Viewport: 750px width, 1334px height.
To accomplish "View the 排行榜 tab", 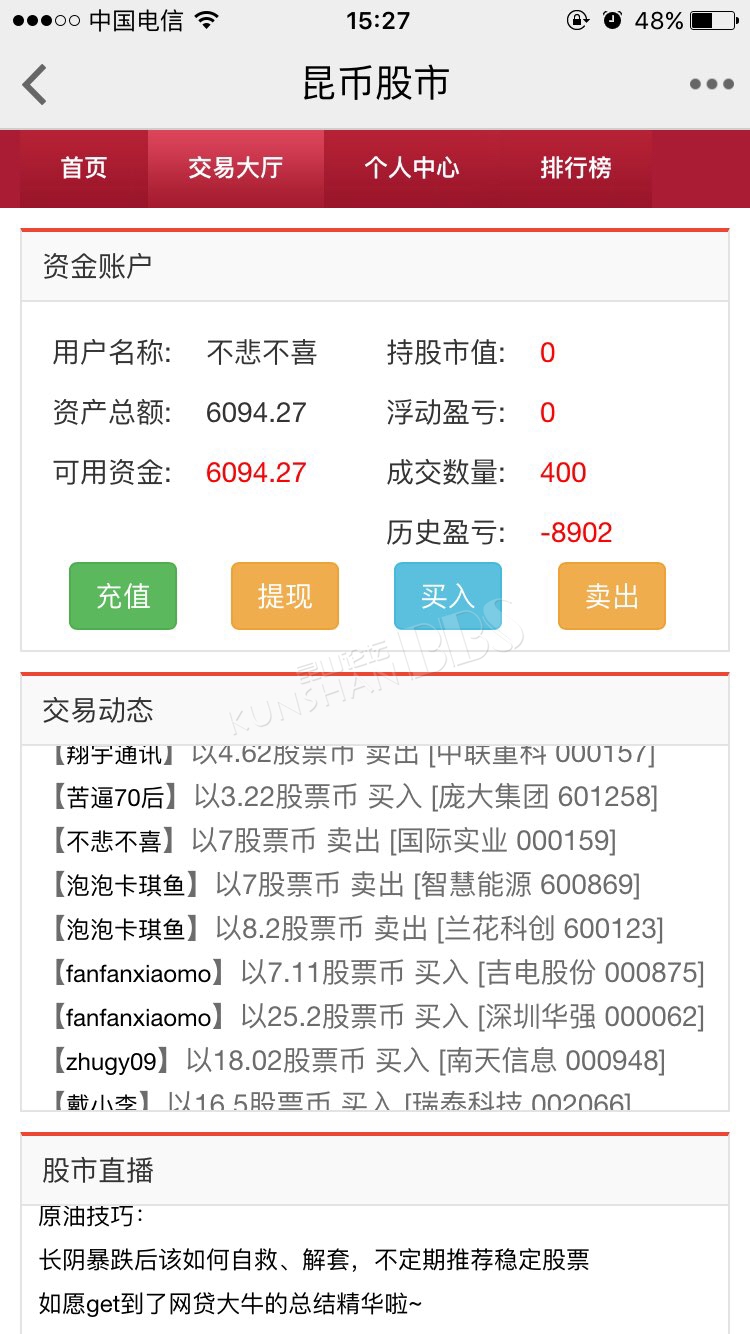I will pos(576,168).
